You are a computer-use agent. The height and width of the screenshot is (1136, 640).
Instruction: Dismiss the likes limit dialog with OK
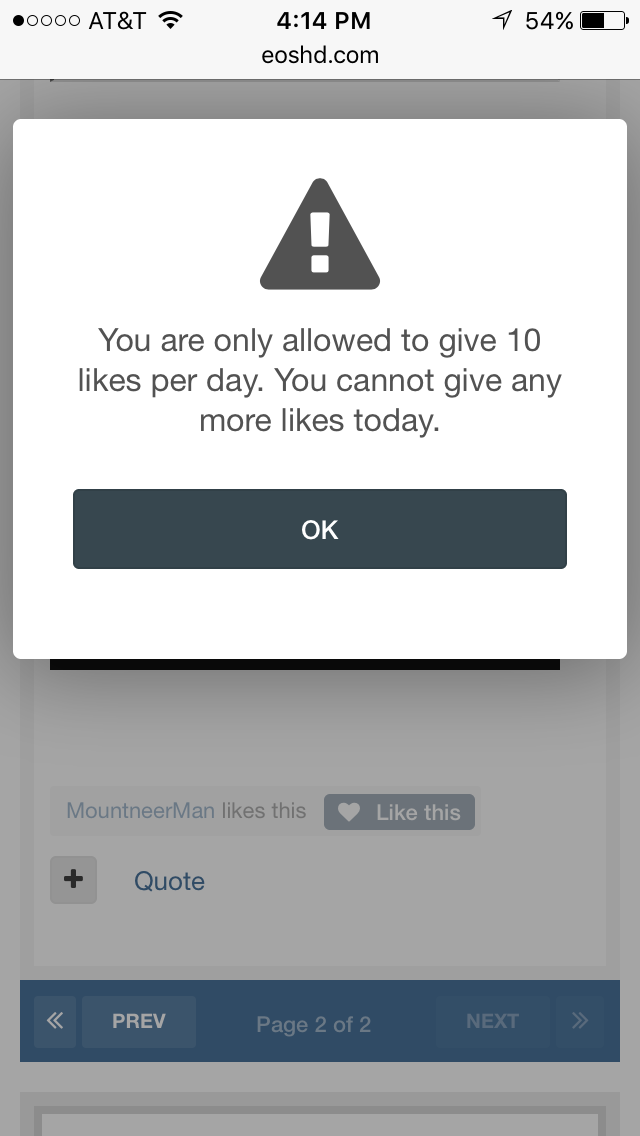tap(320, 529)
